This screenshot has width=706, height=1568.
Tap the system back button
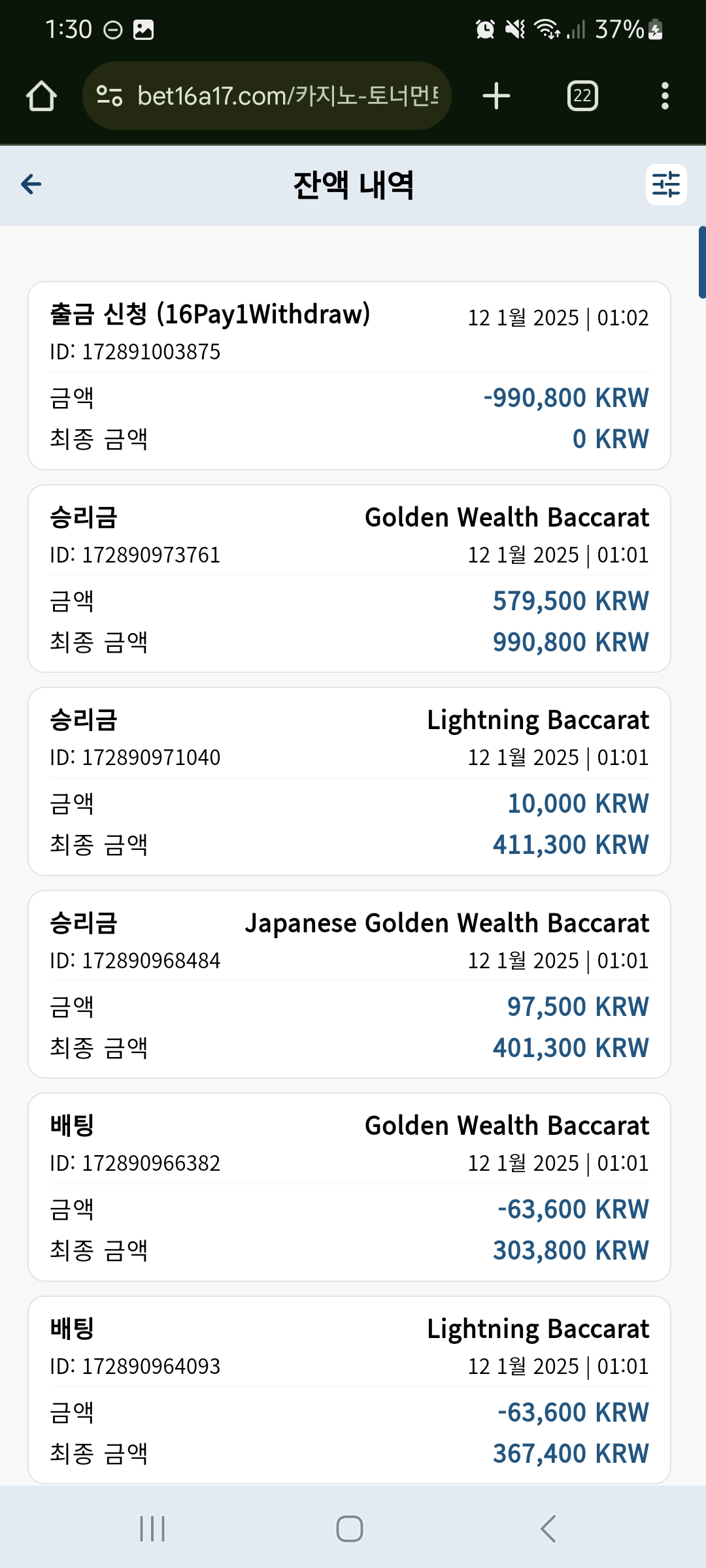[548, 1529]
